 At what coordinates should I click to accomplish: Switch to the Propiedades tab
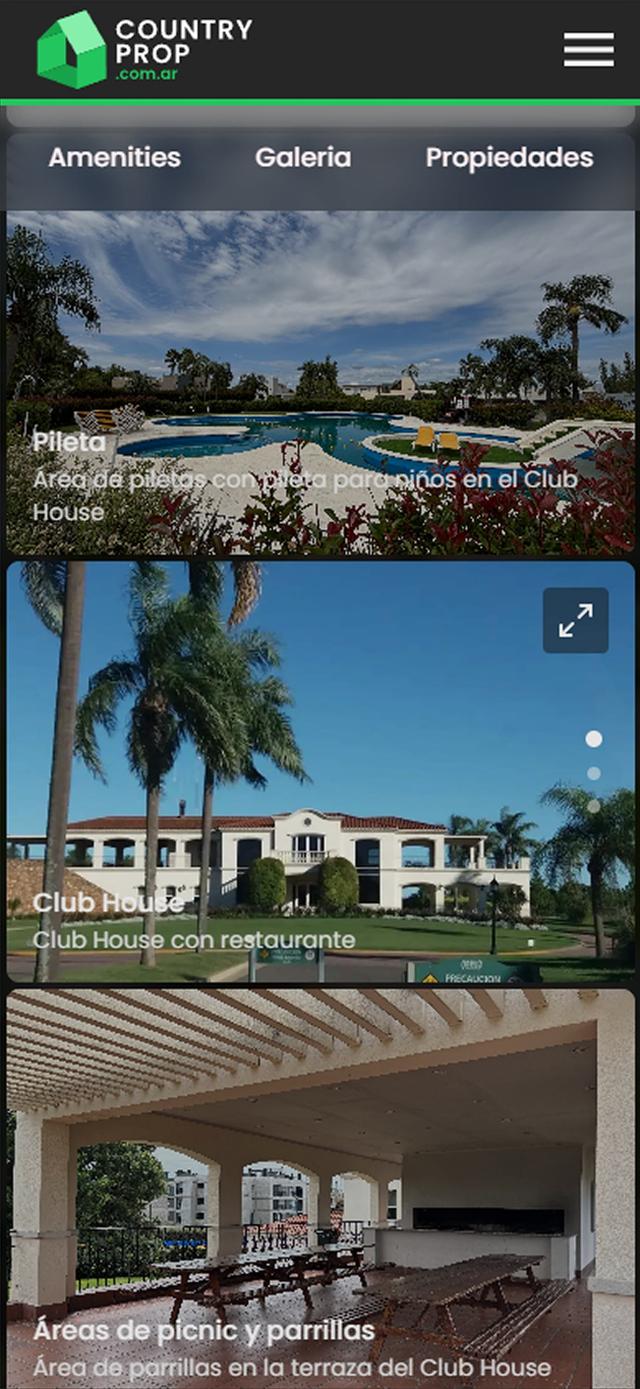pos(509,157)
